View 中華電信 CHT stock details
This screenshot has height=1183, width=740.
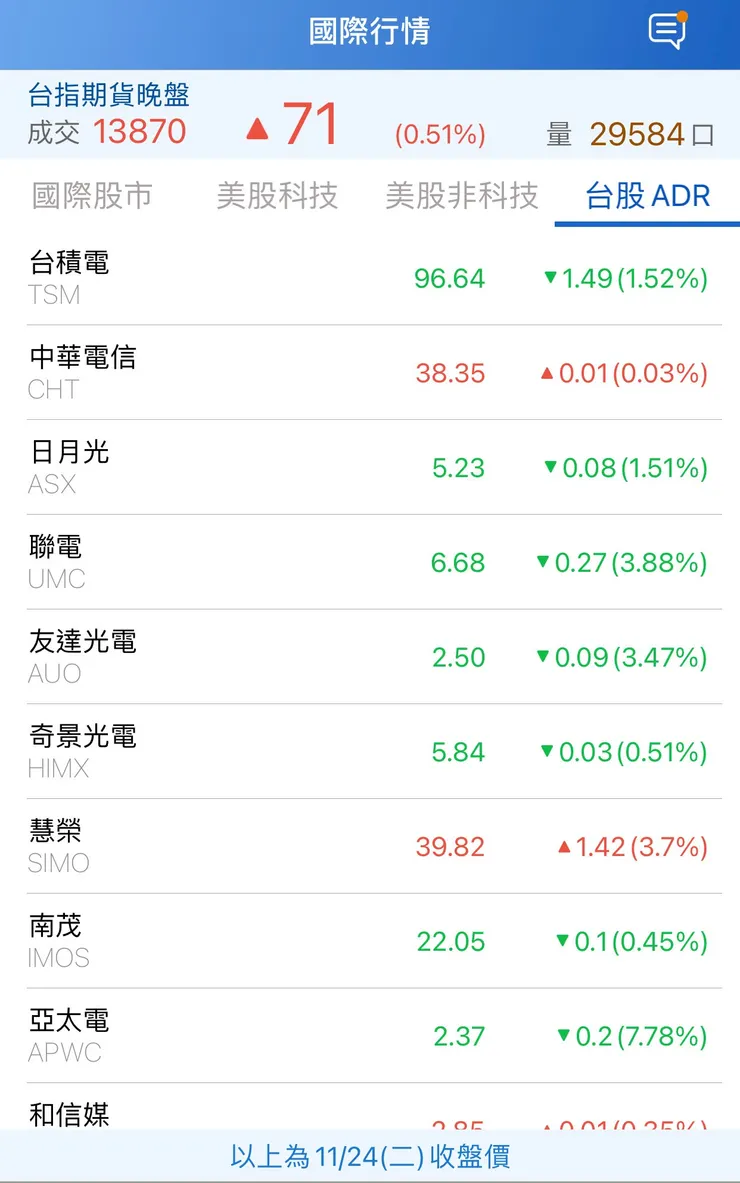pyautogui.click(x=370, y=372)
